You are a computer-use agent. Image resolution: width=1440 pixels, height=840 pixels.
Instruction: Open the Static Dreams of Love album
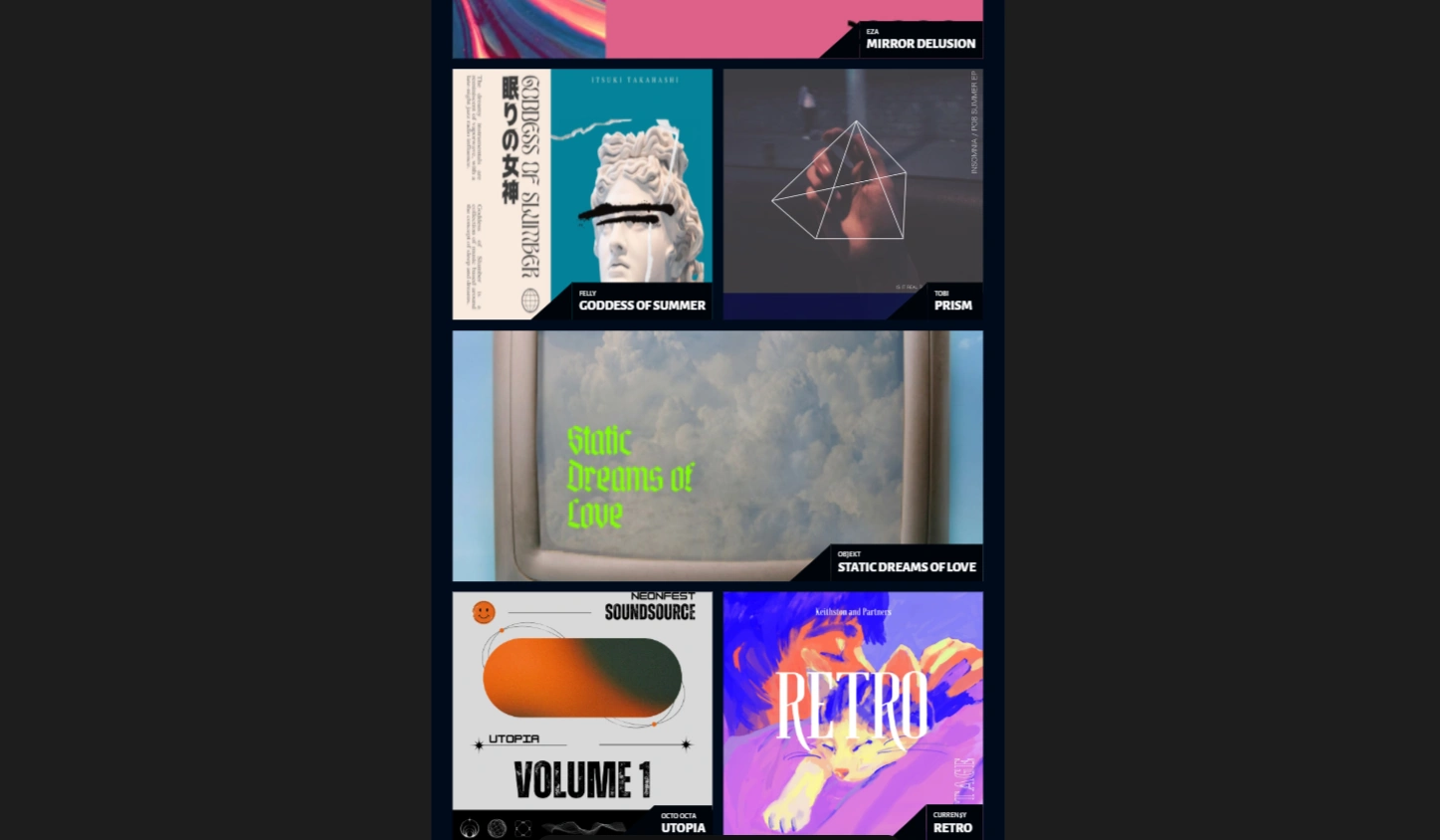point(717,455)
